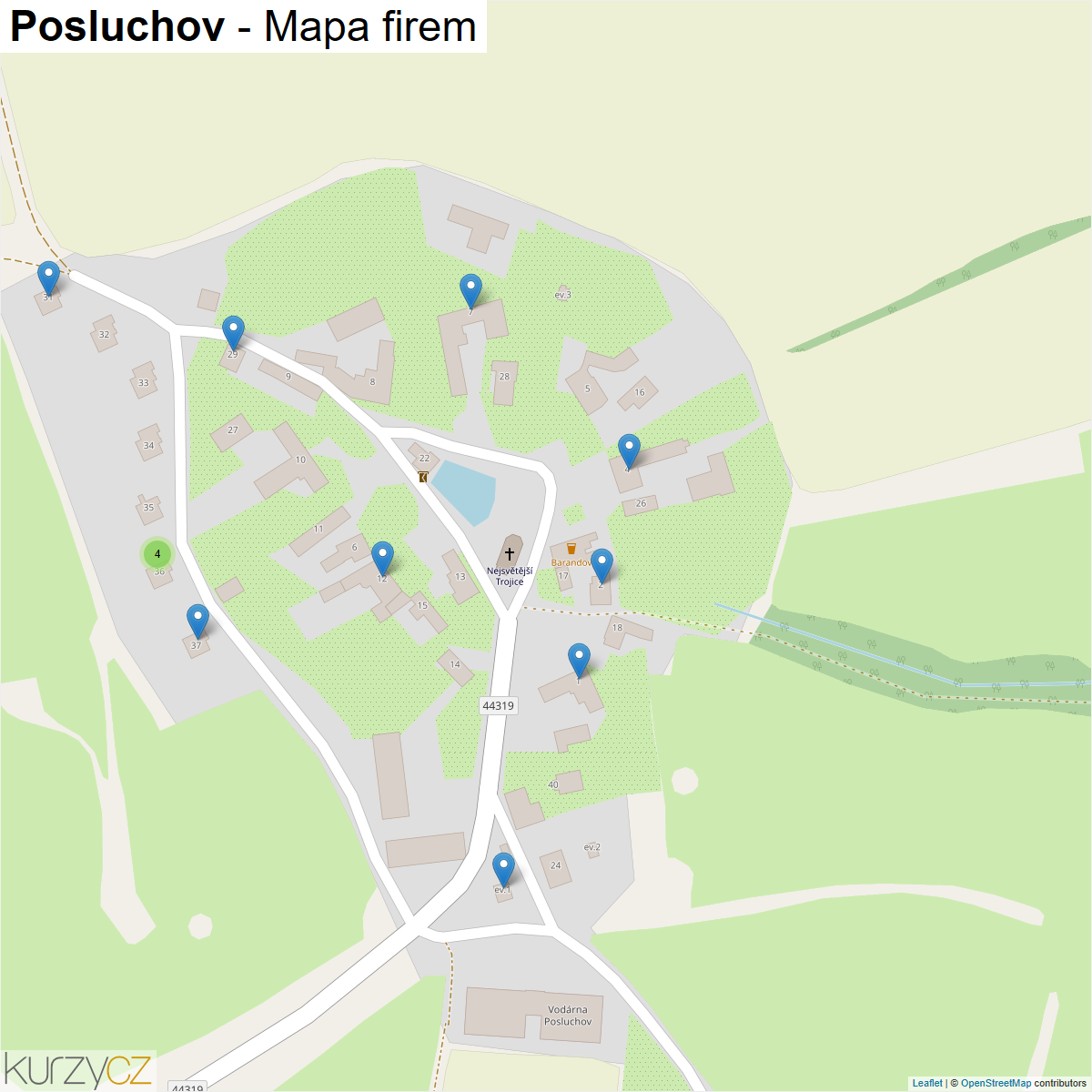Screen dimensions: 1092x1092
Task: Open the pin beside Barandov at house 2
Action: pos(602,566)
